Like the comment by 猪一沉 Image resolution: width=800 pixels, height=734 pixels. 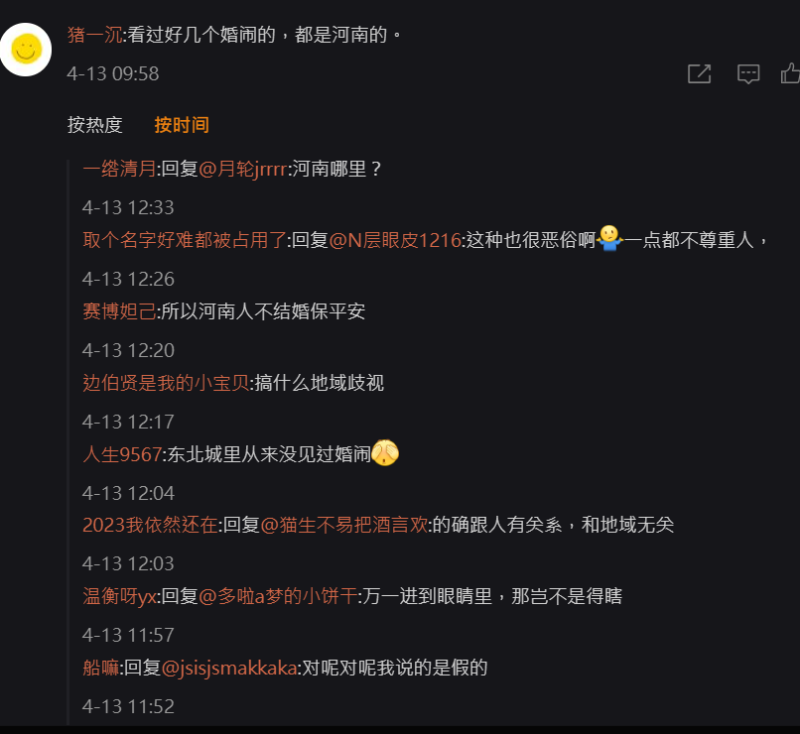790,73
